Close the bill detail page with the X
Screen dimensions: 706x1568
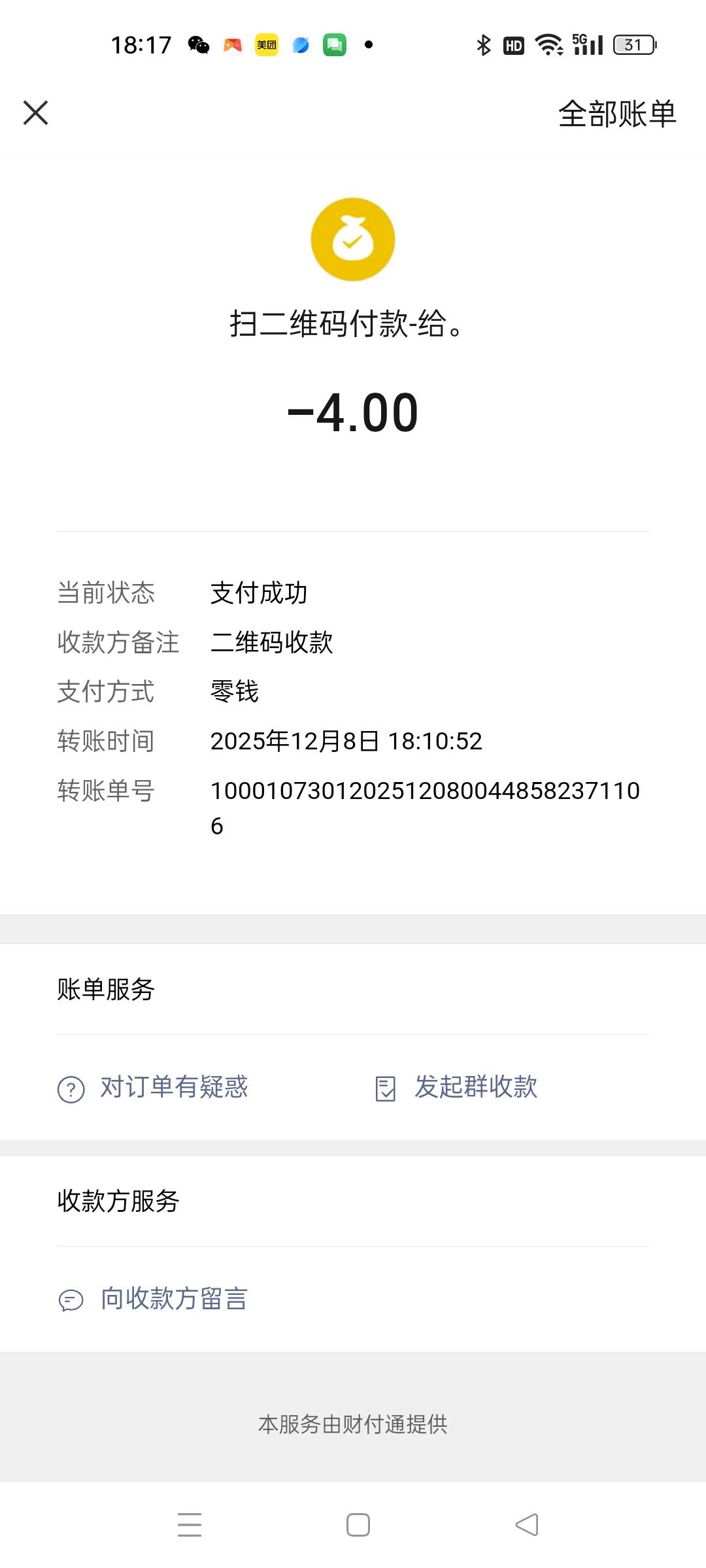tap(36, 112)
